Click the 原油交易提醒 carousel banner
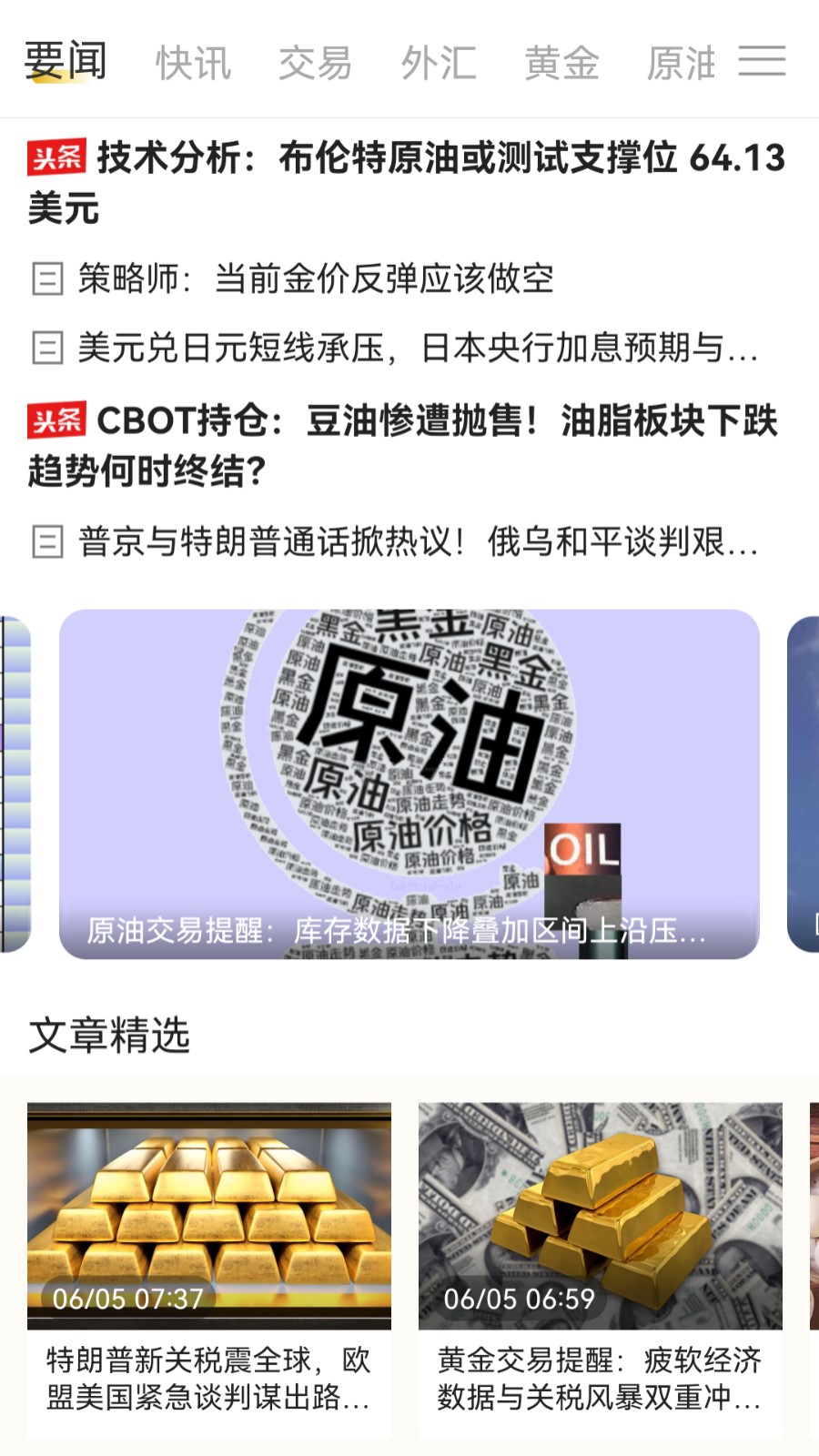 coord(409,783)
